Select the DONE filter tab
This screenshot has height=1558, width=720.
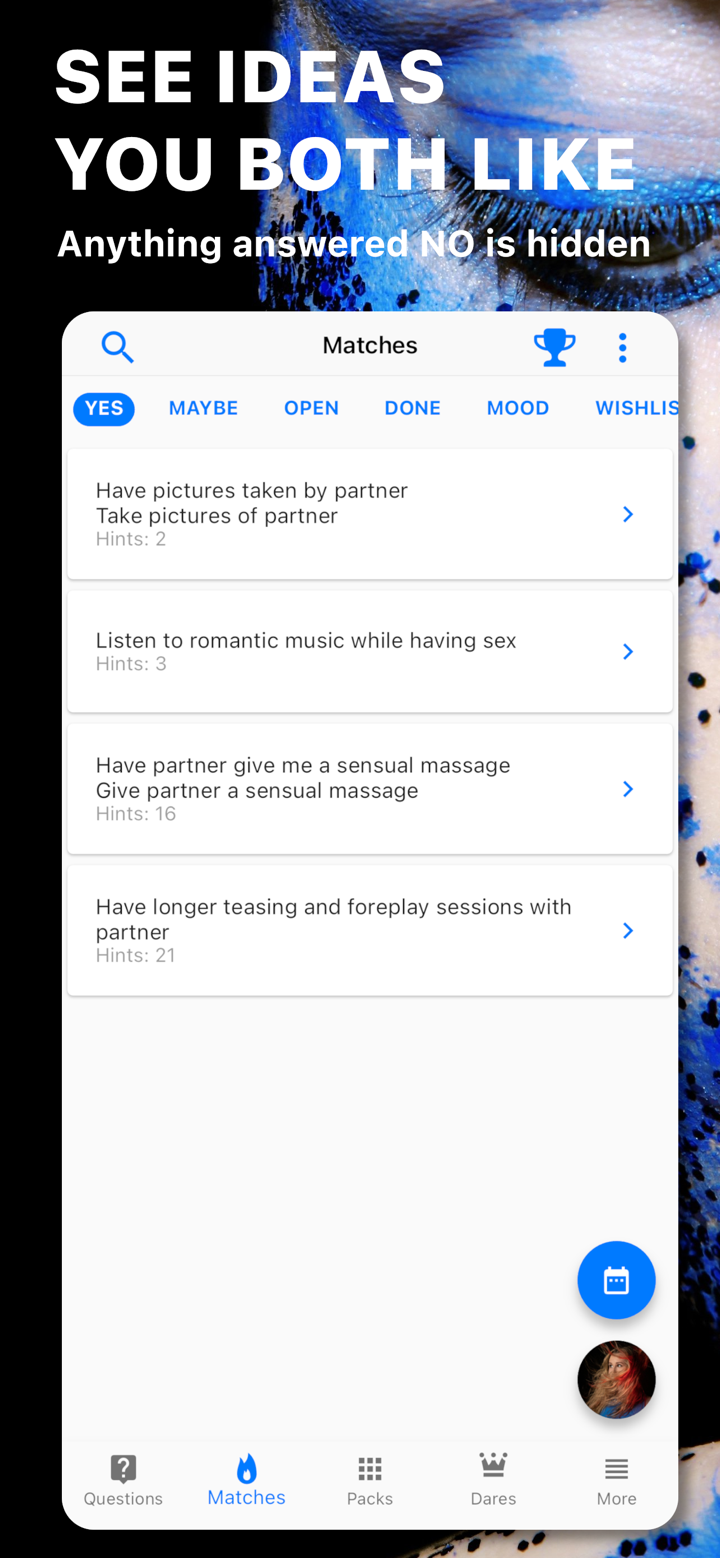click(x=413, y=408)
